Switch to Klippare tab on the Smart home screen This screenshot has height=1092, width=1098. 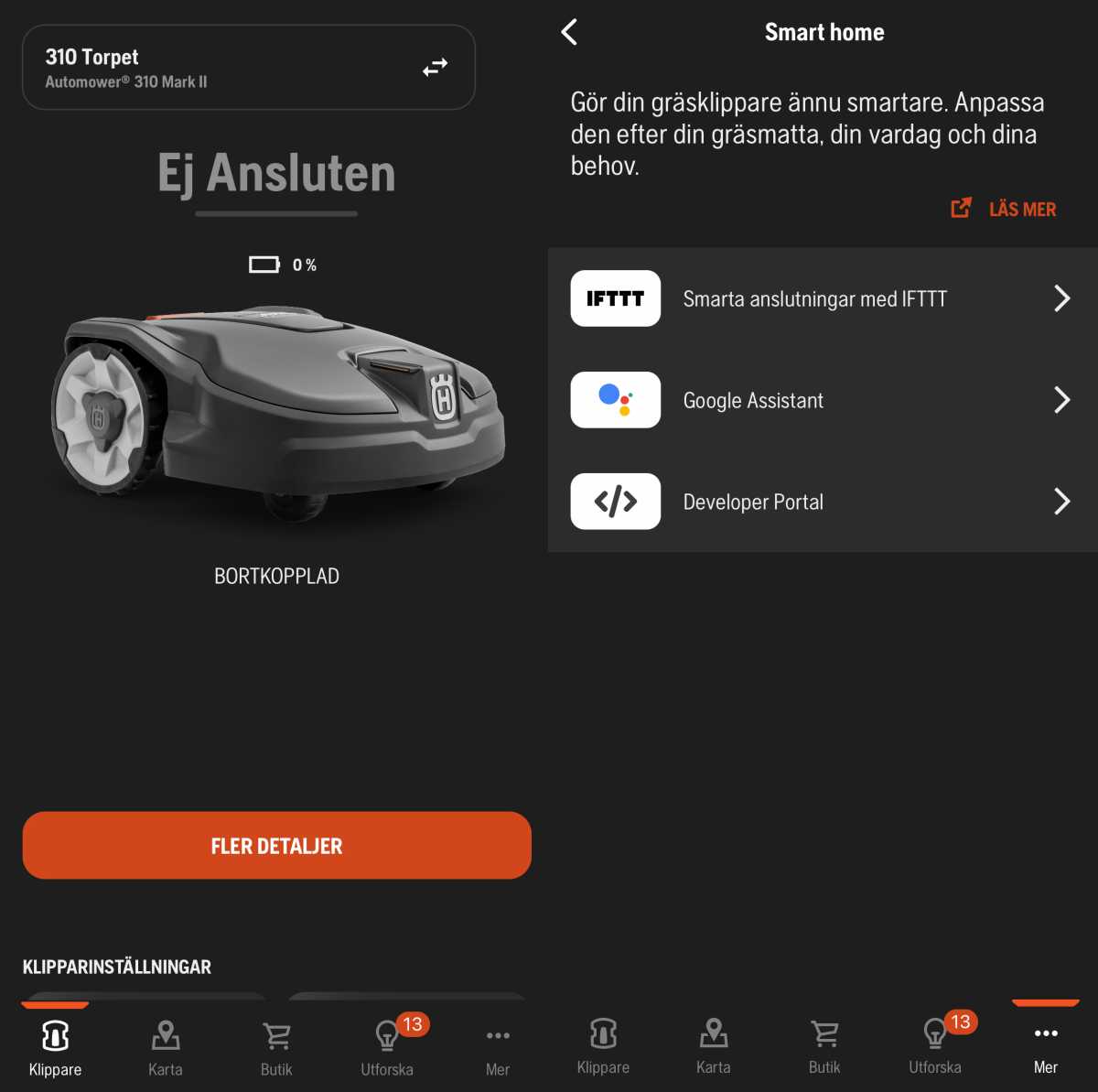pos(603,1045)
